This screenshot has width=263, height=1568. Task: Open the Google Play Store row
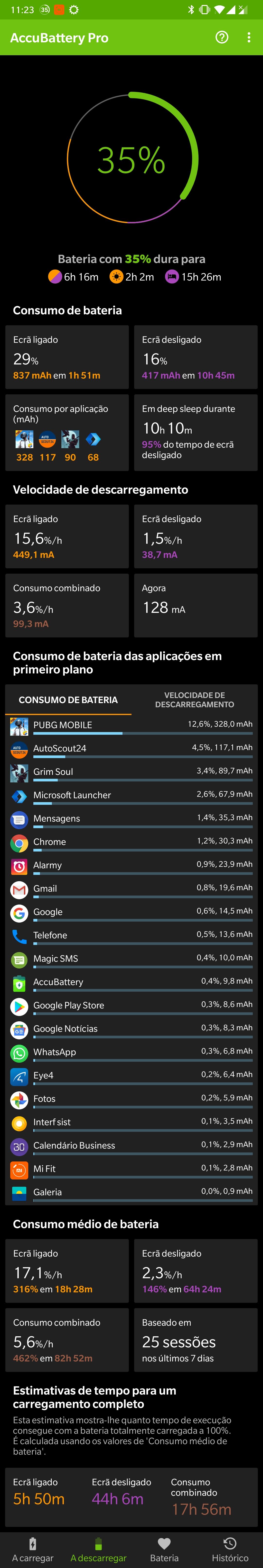tap(131, 1006)
